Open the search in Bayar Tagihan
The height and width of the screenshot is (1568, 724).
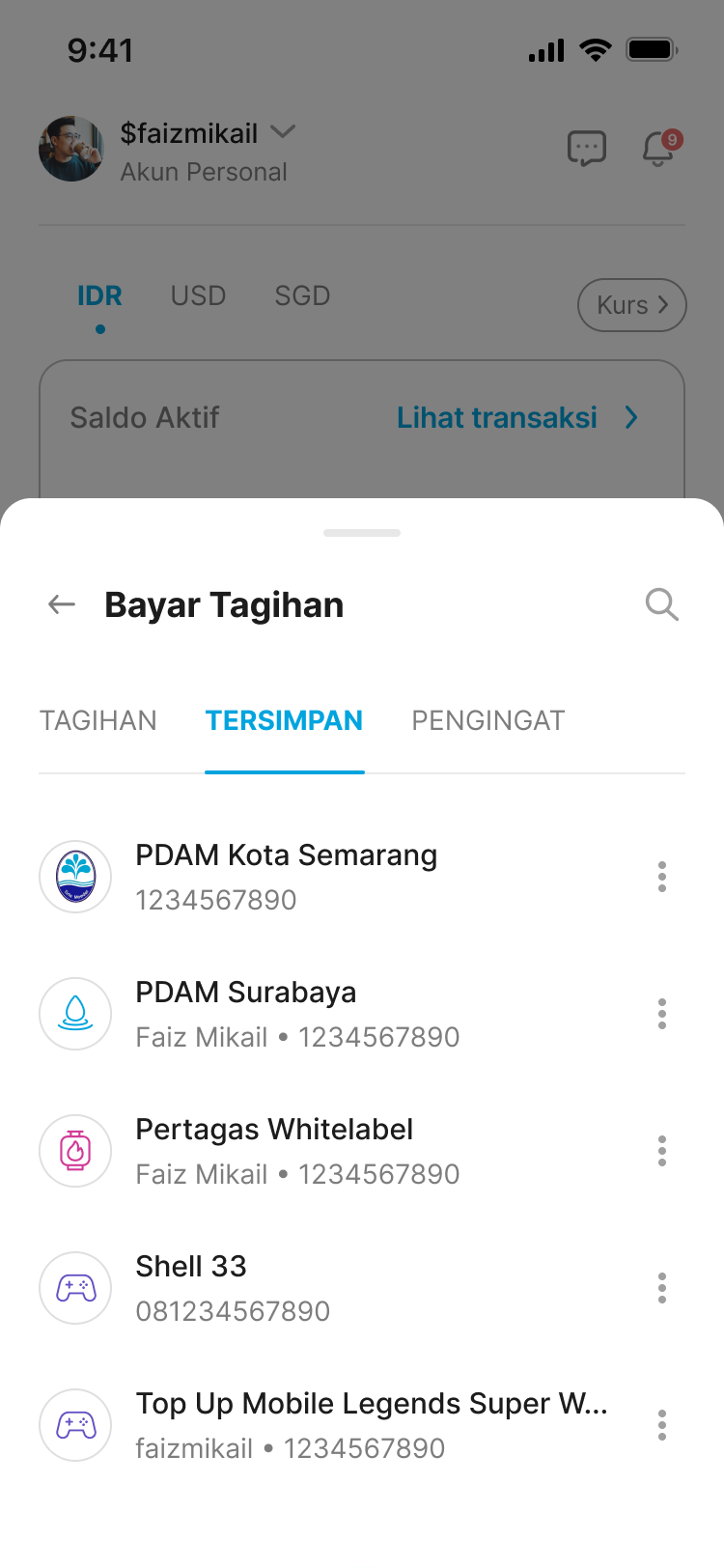pos(661,604)
